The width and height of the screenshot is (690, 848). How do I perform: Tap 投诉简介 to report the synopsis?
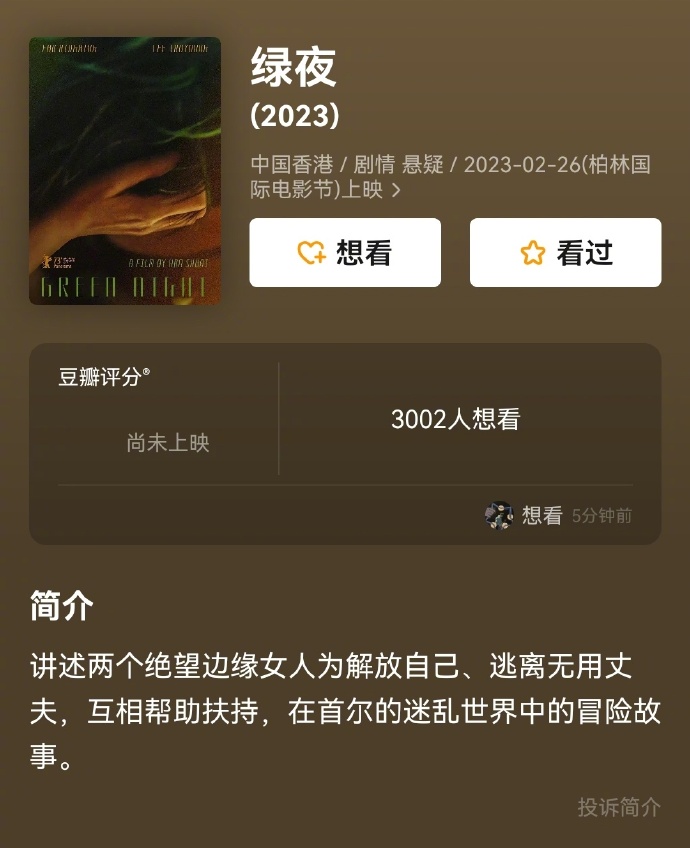(618, 807)
